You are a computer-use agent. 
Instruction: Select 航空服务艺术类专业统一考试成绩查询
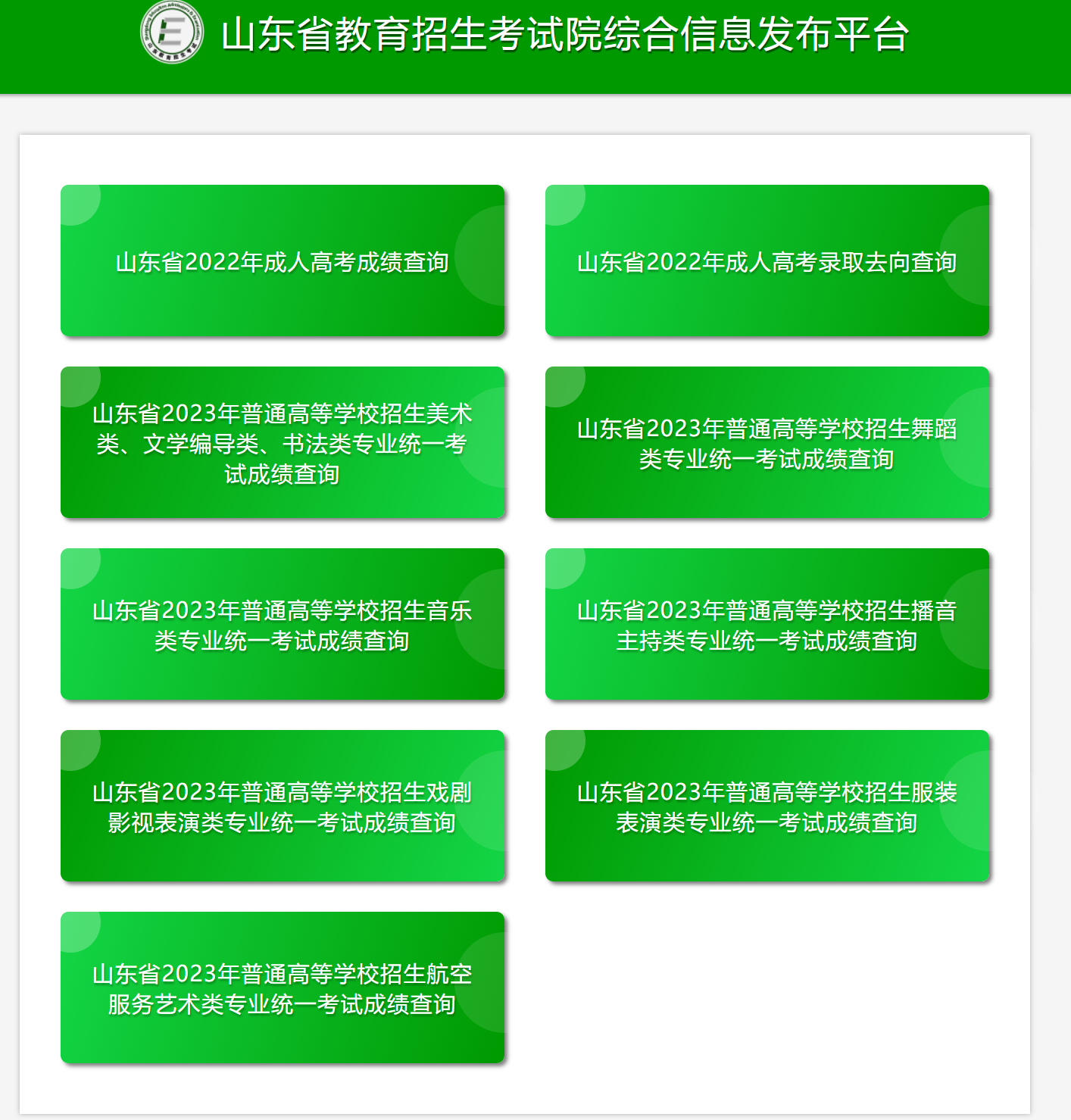(282, 988)
